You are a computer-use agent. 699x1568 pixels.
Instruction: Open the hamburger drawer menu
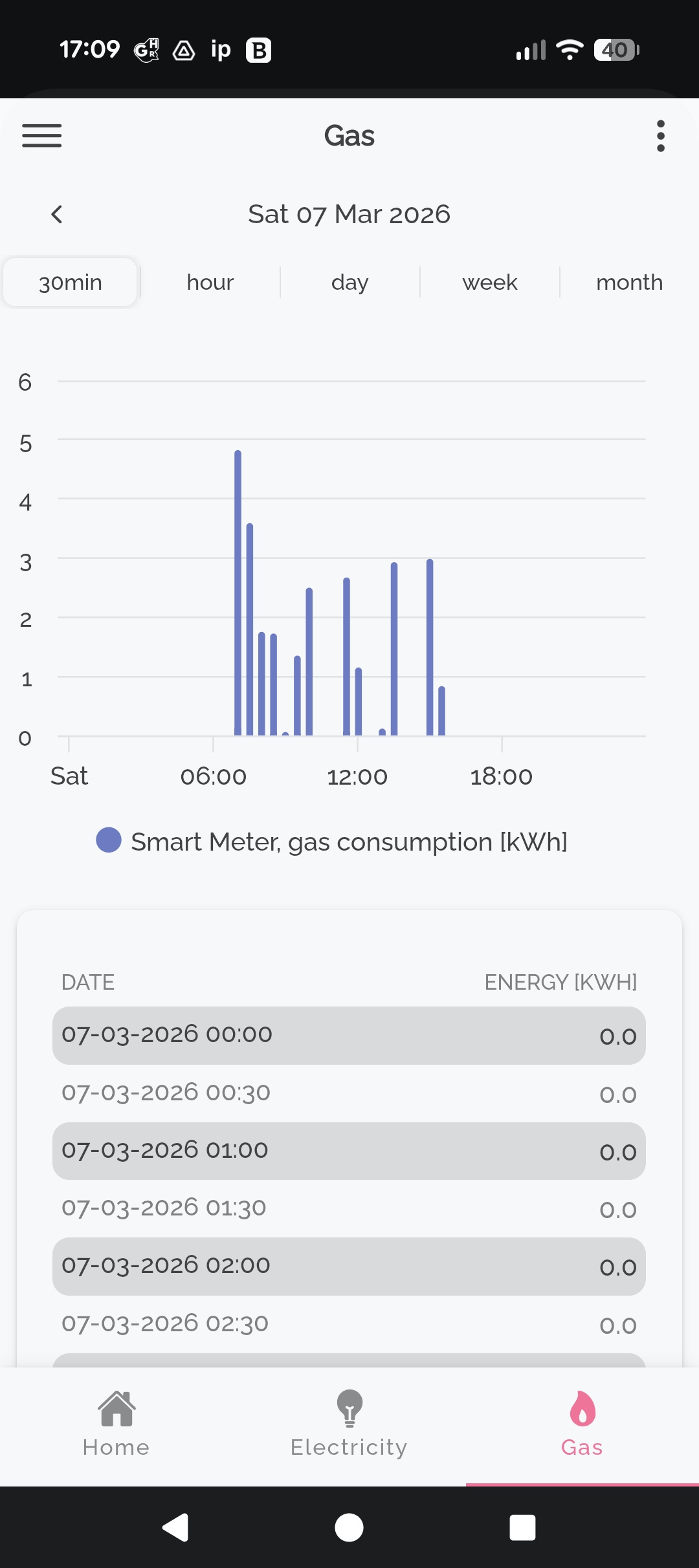pos(42,136)
